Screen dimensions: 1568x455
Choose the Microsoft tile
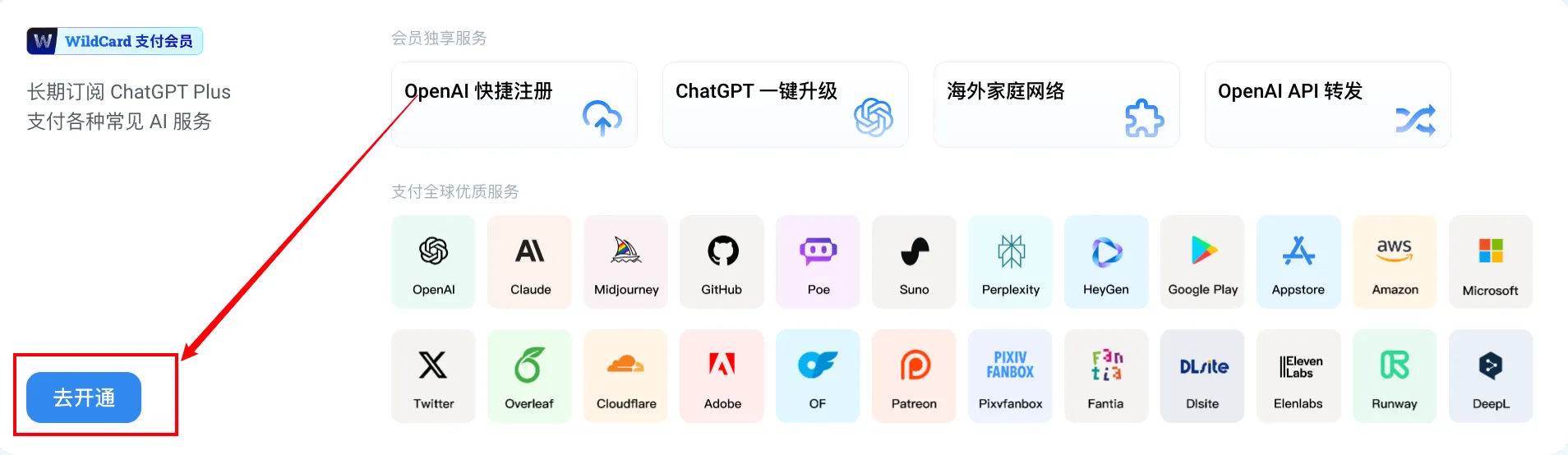coord(1491,262)
